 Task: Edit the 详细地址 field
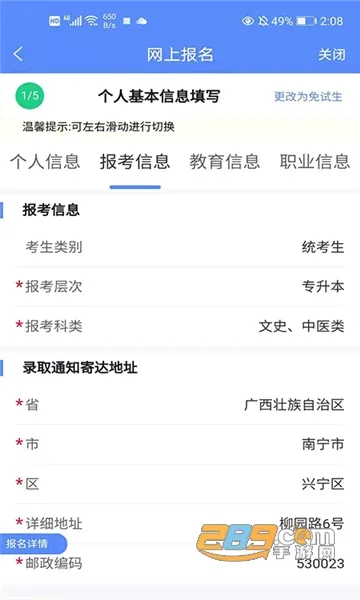click(180, 523)
